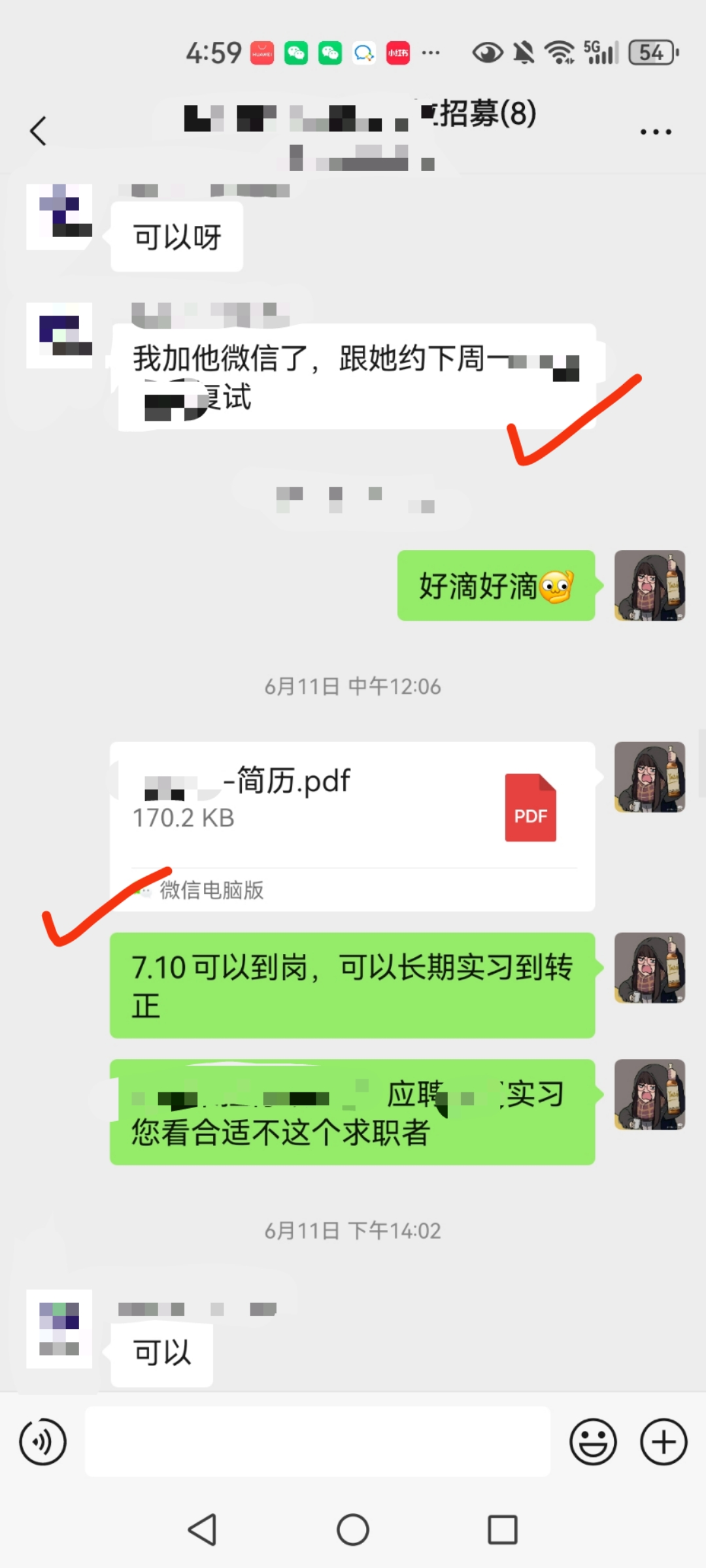
Task: Tap the system home button
Action: pyautogui.click(x=353, y=1529)
